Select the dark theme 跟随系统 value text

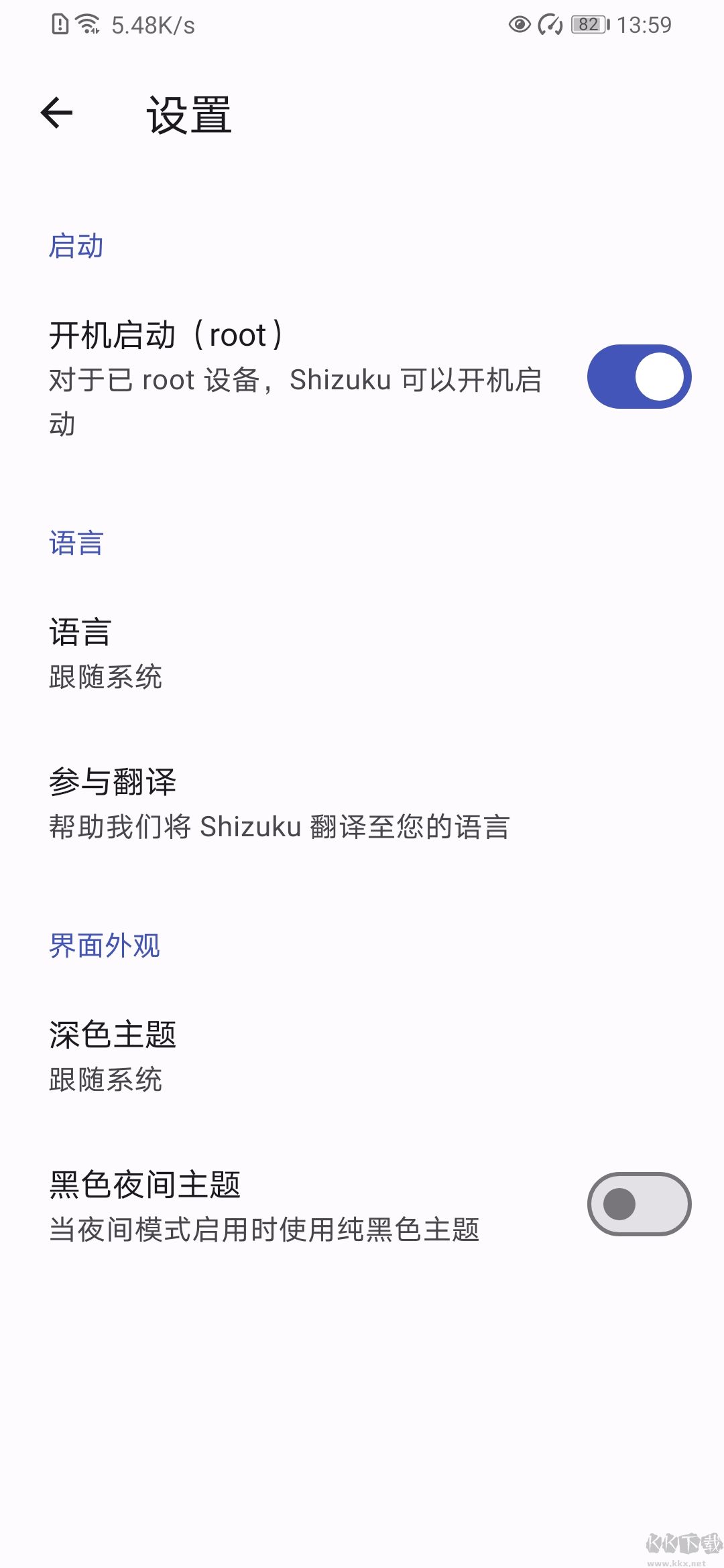104,1079
